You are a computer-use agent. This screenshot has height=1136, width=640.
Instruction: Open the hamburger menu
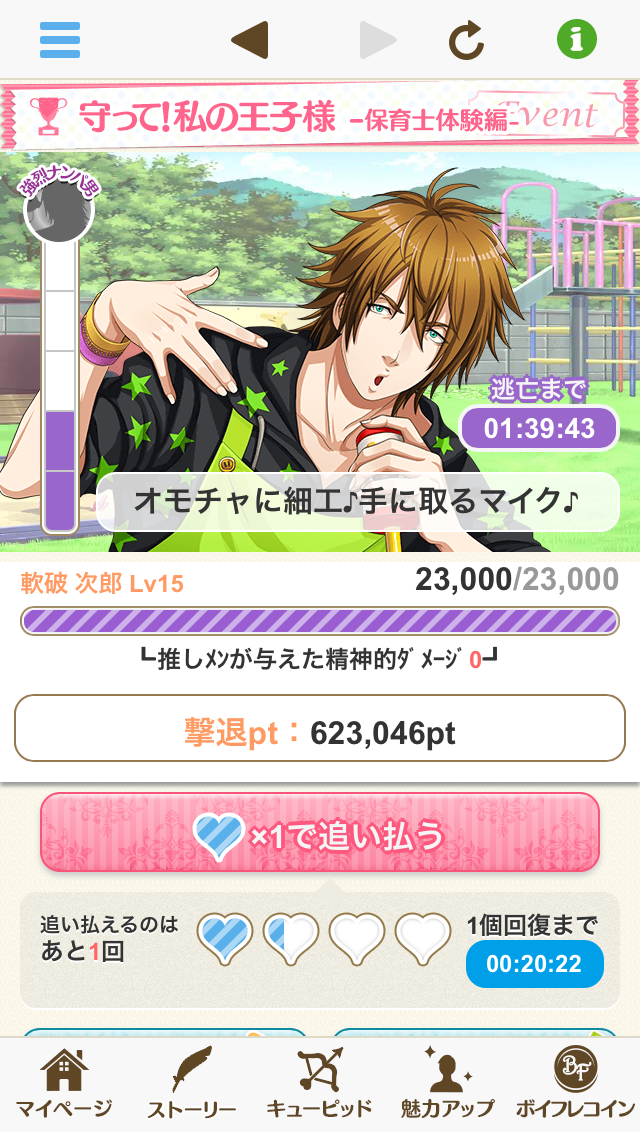[60, 40]
